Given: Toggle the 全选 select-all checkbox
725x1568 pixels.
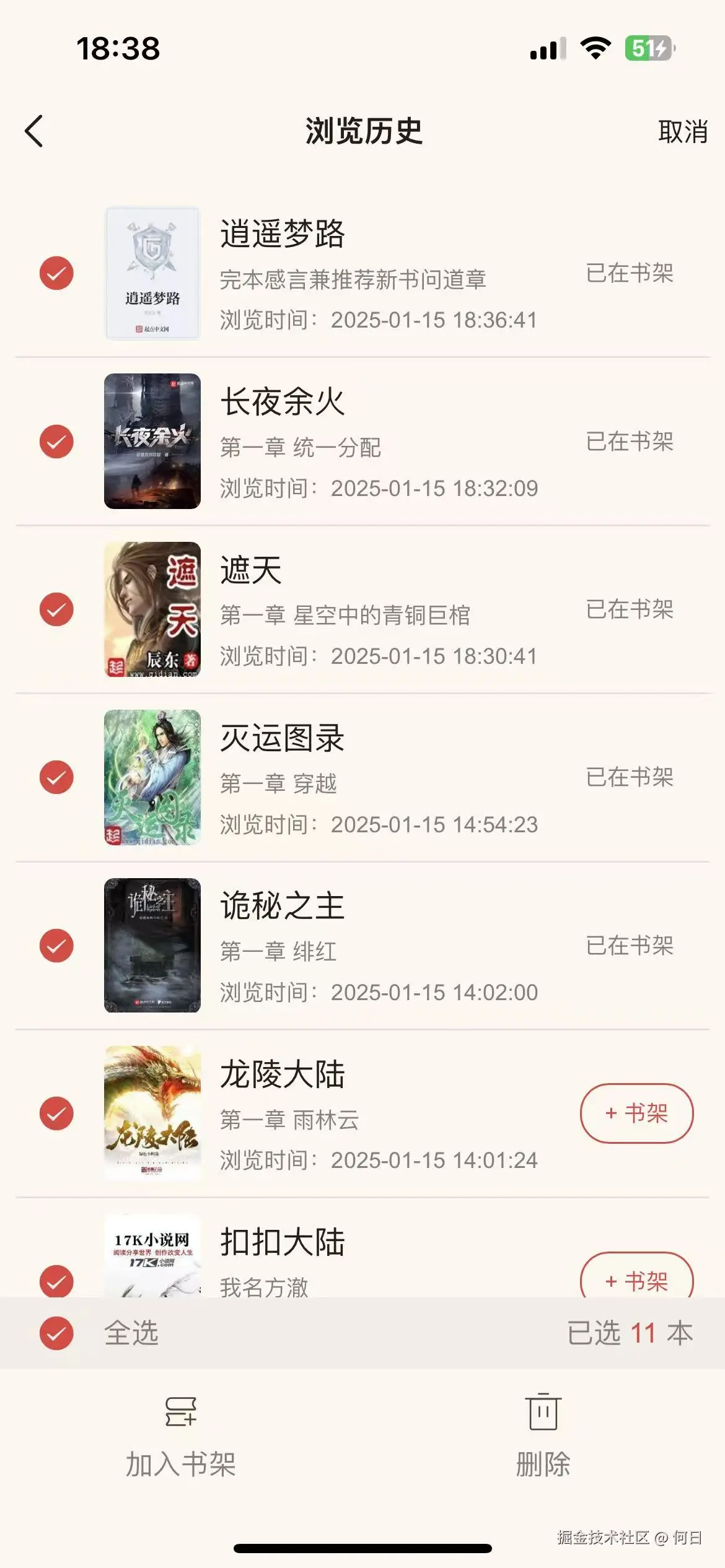Looking at the screenshot, I should point(56,1333).
